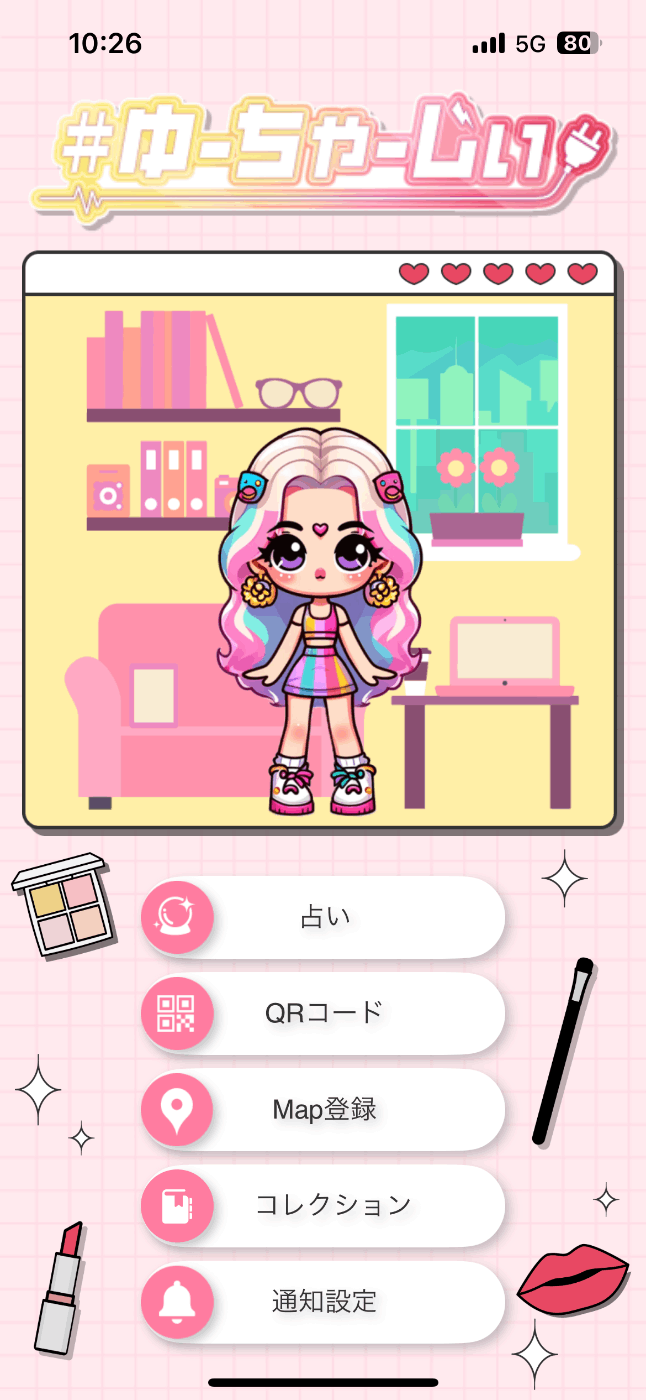Open the QRコード button
Image resolution: width=646 pixels, height=1400 pixels.
[x=324, y=1013]
